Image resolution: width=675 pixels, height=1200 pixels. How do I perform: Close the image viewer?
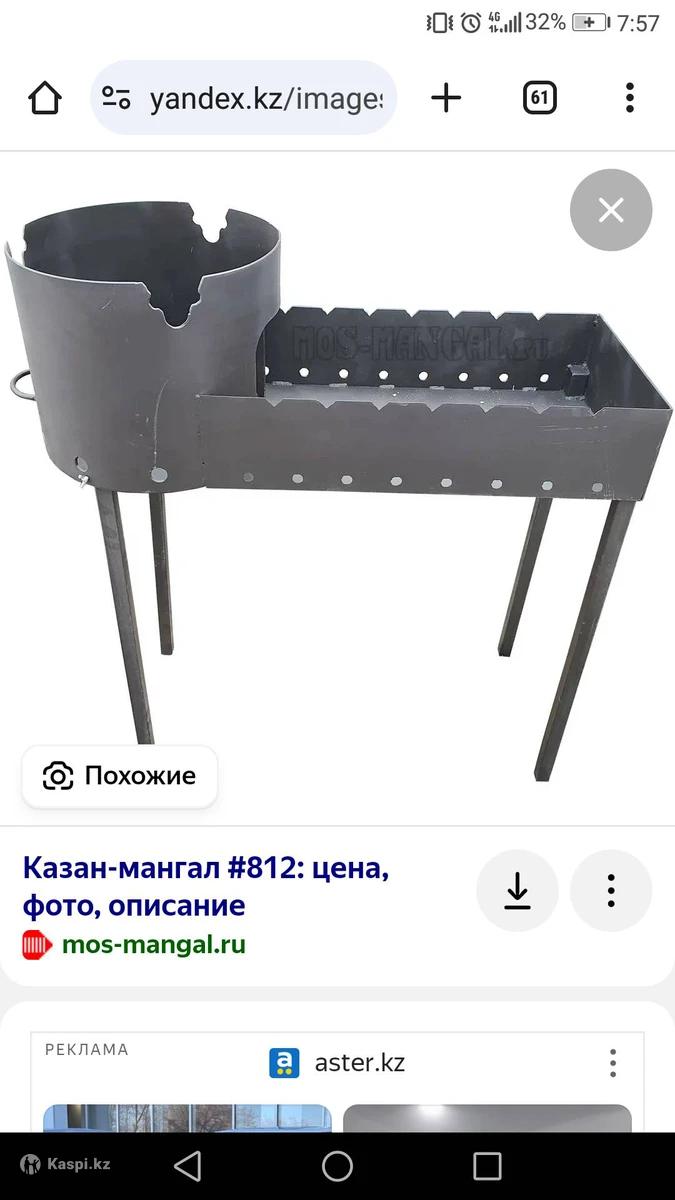coord(610,210)
